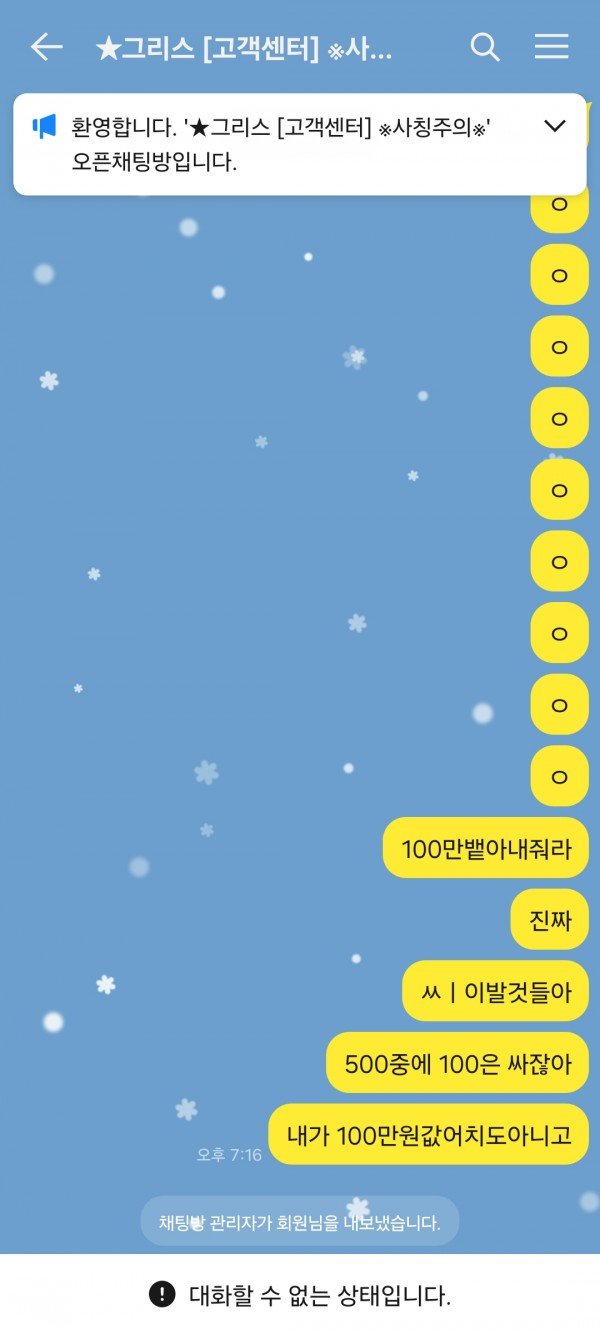Expand the welcome notice banner

point(554,126)
